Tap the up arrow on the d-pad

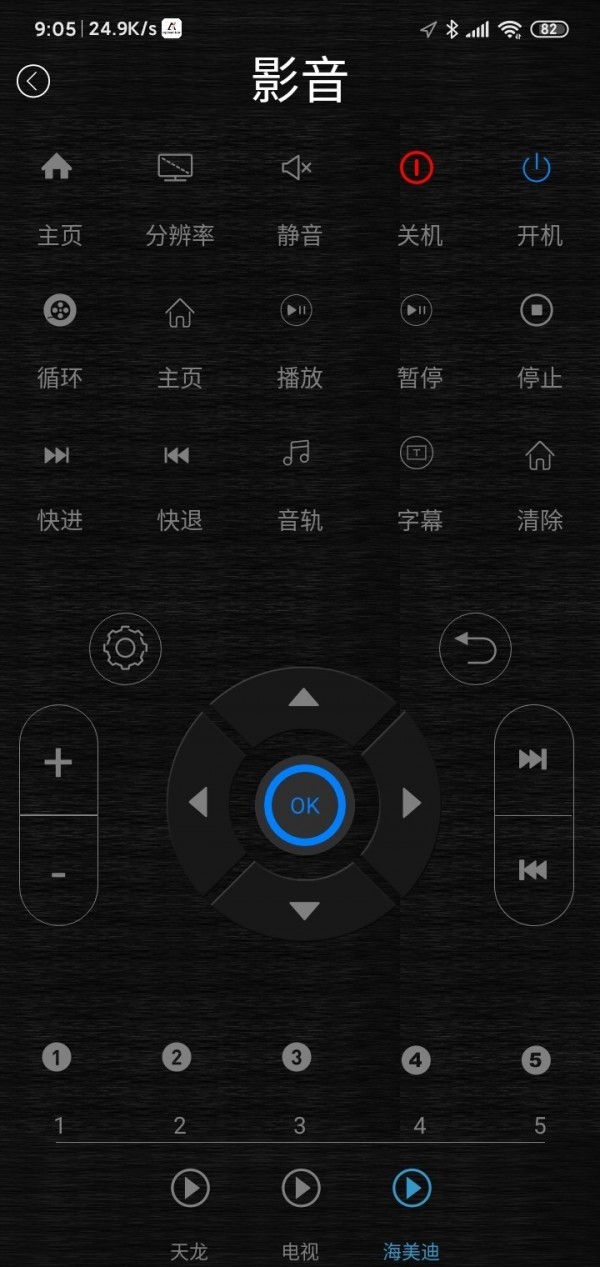[x=303, y=698]
